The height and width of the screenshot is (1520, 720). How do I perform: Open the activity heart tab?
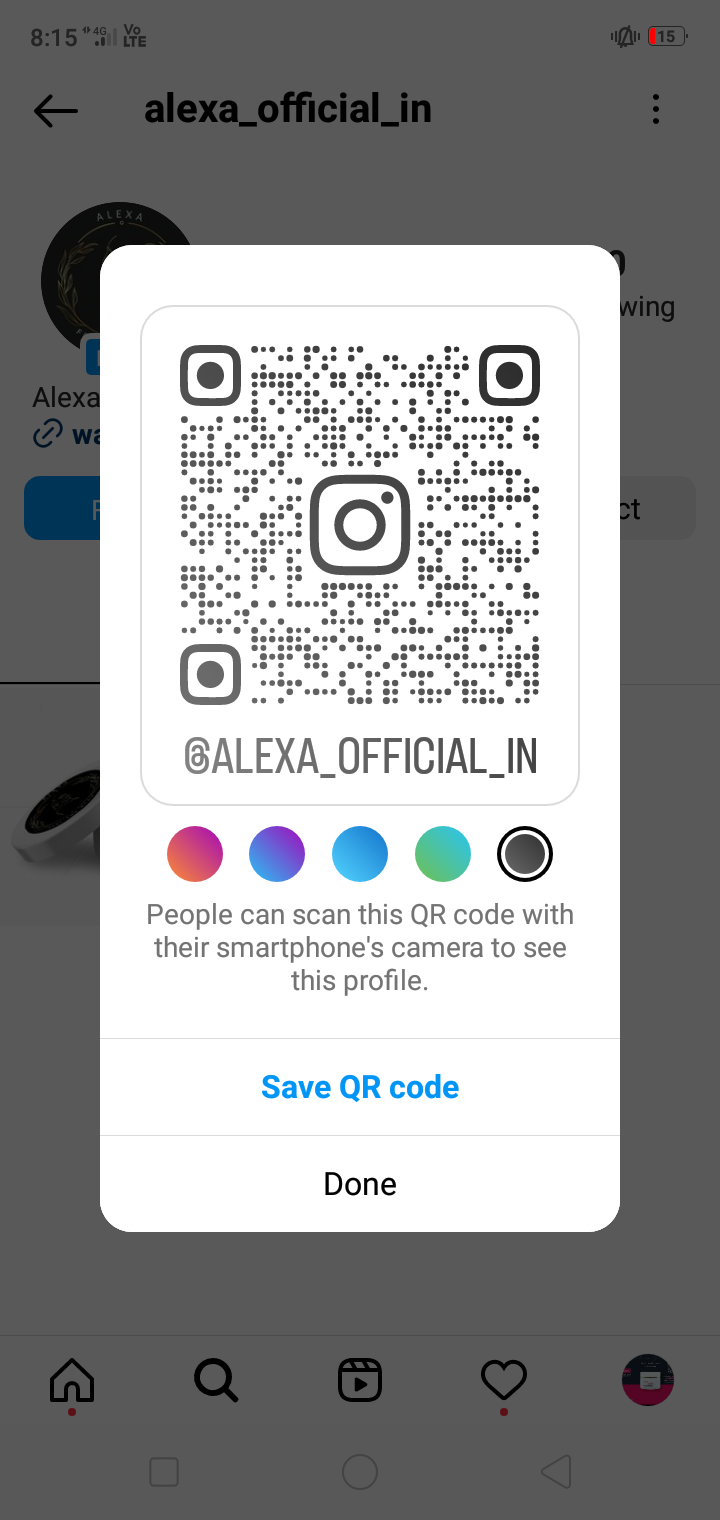click(x=504, y=1381)
